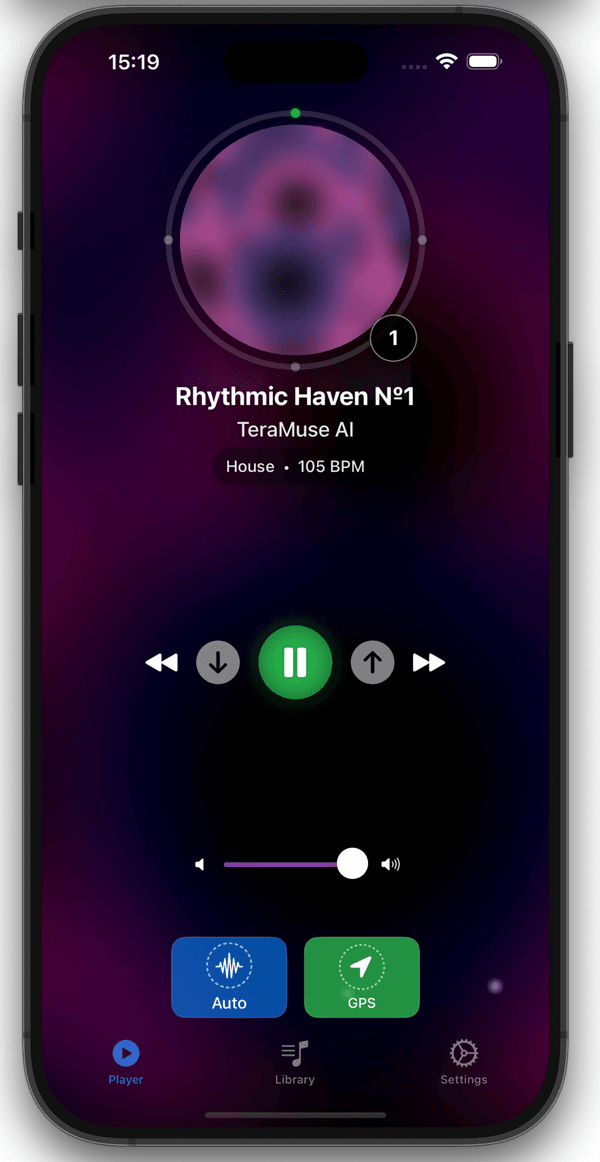This screenshot has height=1162, width=600.
Task: Select the Player tab
Action: [126, 1062]
